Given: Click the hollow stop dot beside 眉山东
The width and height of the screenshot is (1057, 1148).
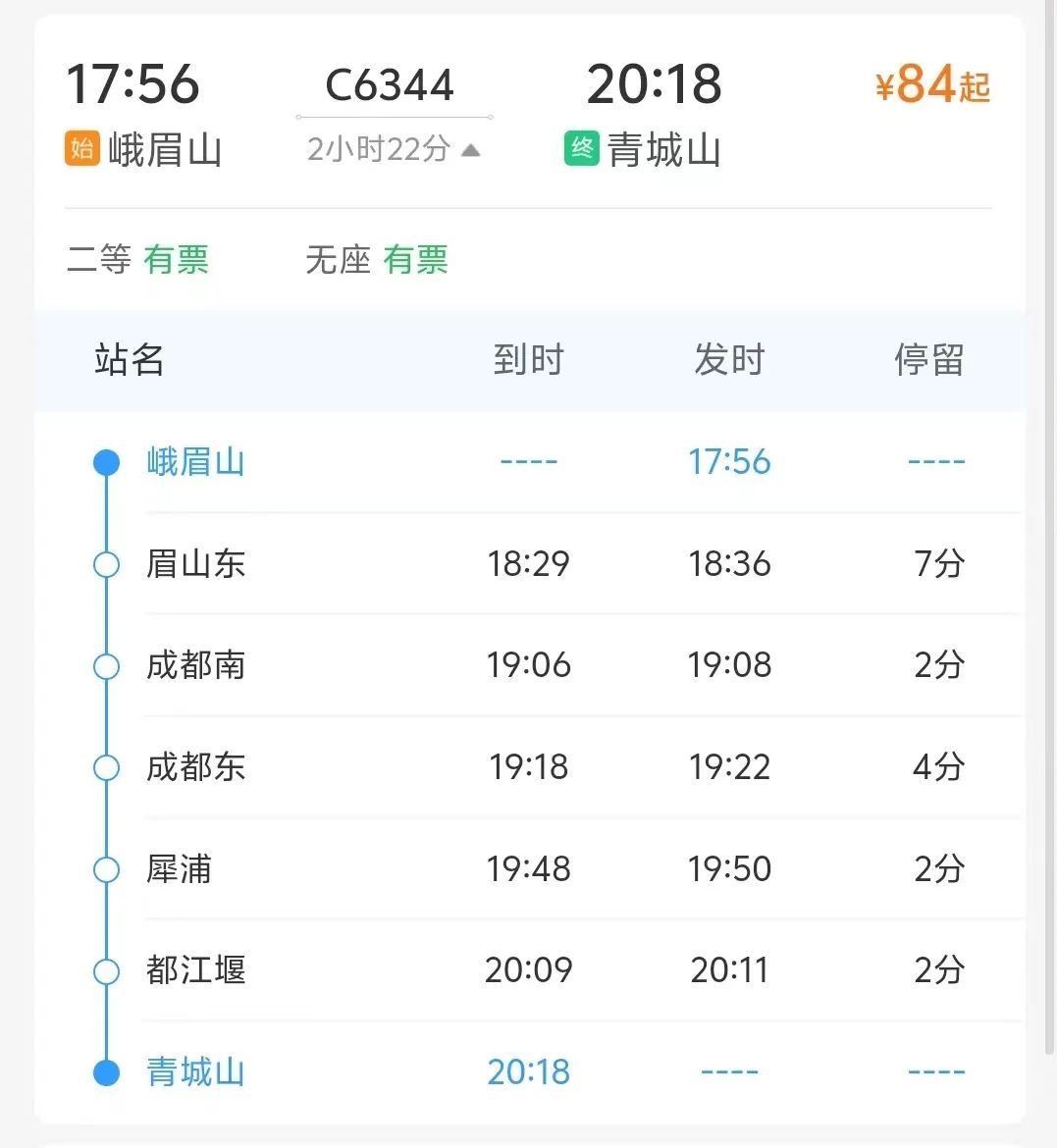Looking at the screenshot, I should pos(106,564).
